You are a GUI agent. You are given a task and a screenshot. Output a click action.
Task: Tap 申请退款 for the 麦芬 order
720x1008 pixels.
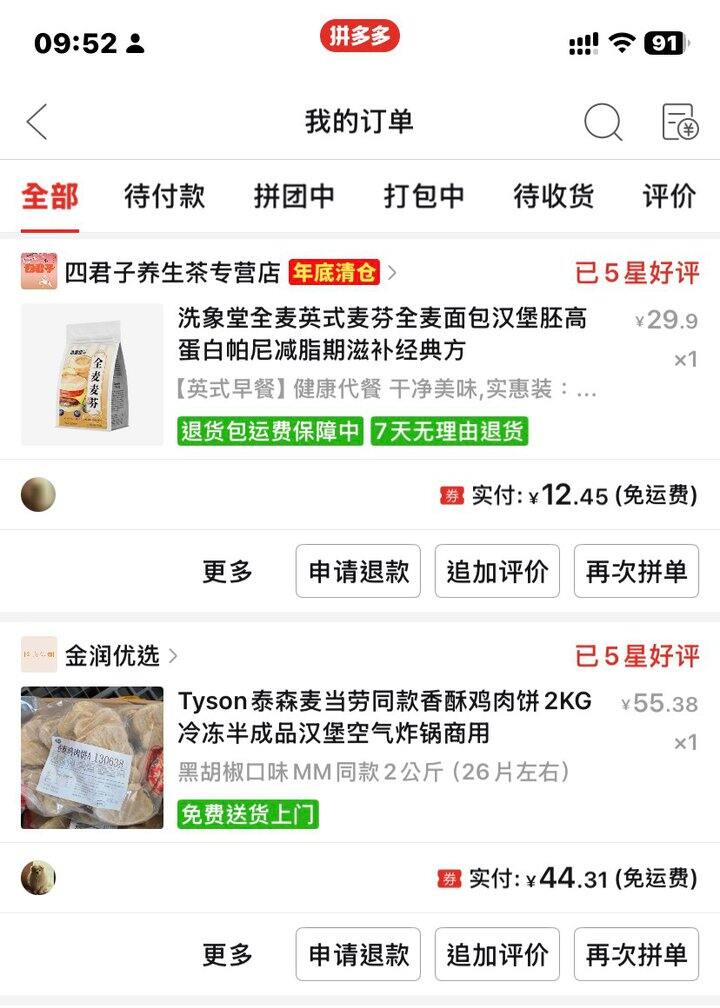tap(358, 572)
